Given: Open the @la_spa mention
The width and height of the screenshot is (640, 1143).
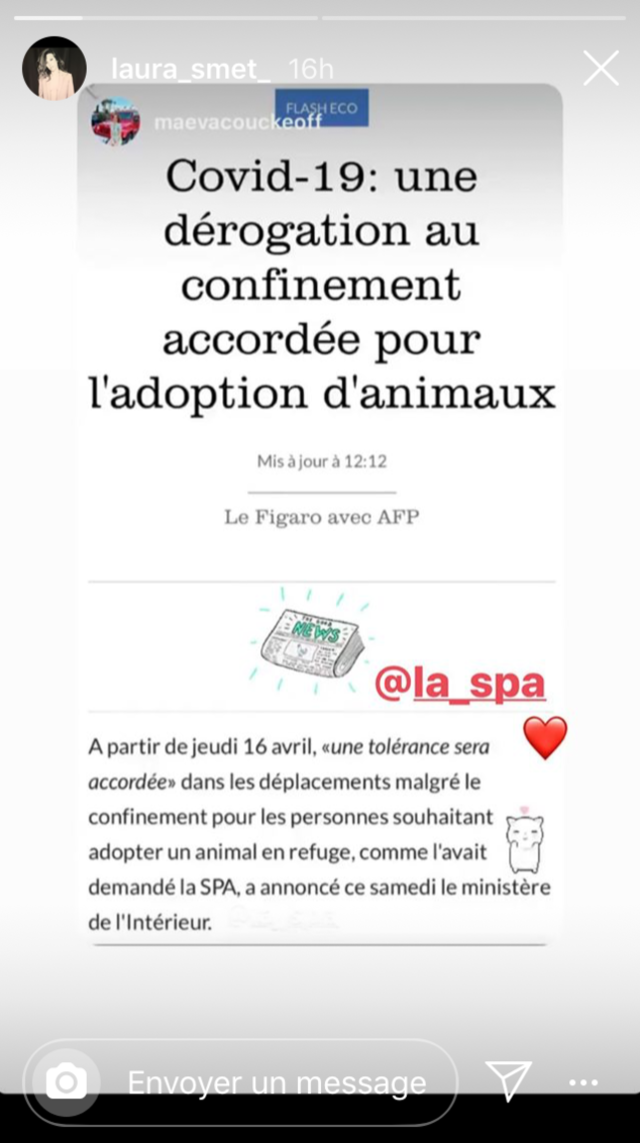Looking at the screenshot, I should point(460,683).
